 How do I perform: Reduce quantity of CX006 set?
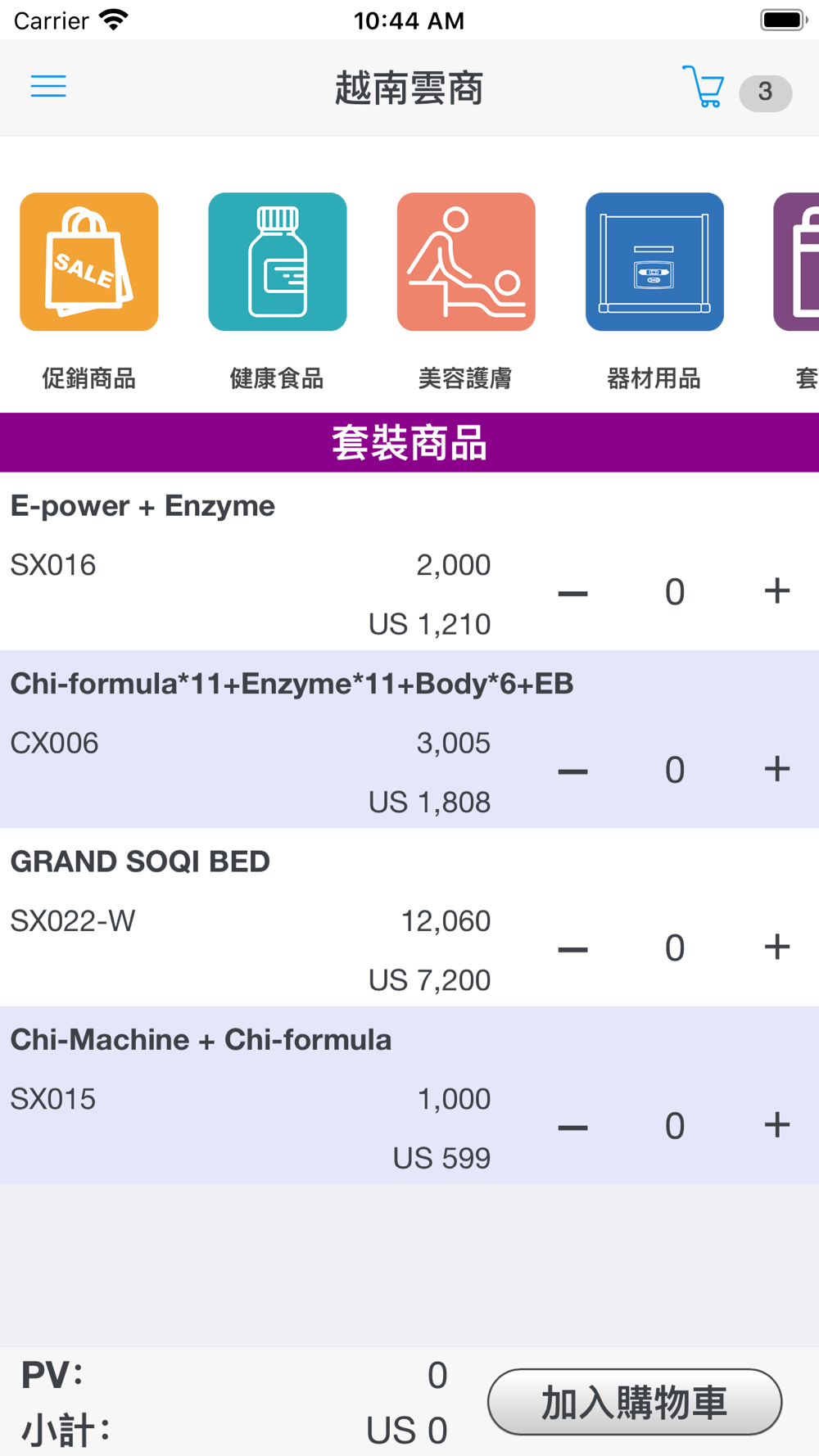point(572,771)
